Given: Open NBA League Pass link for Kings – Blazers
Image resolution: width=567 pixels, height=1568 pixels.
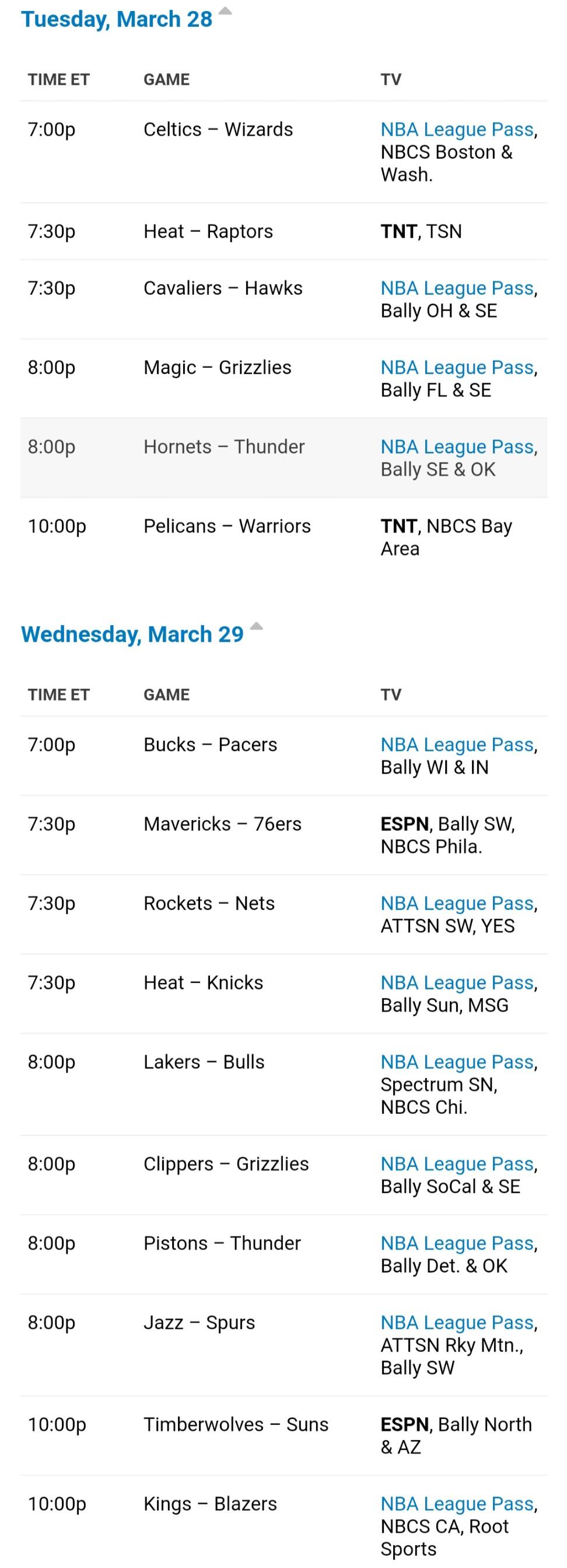Looking at the screenshot, I should pos(457,1503).
